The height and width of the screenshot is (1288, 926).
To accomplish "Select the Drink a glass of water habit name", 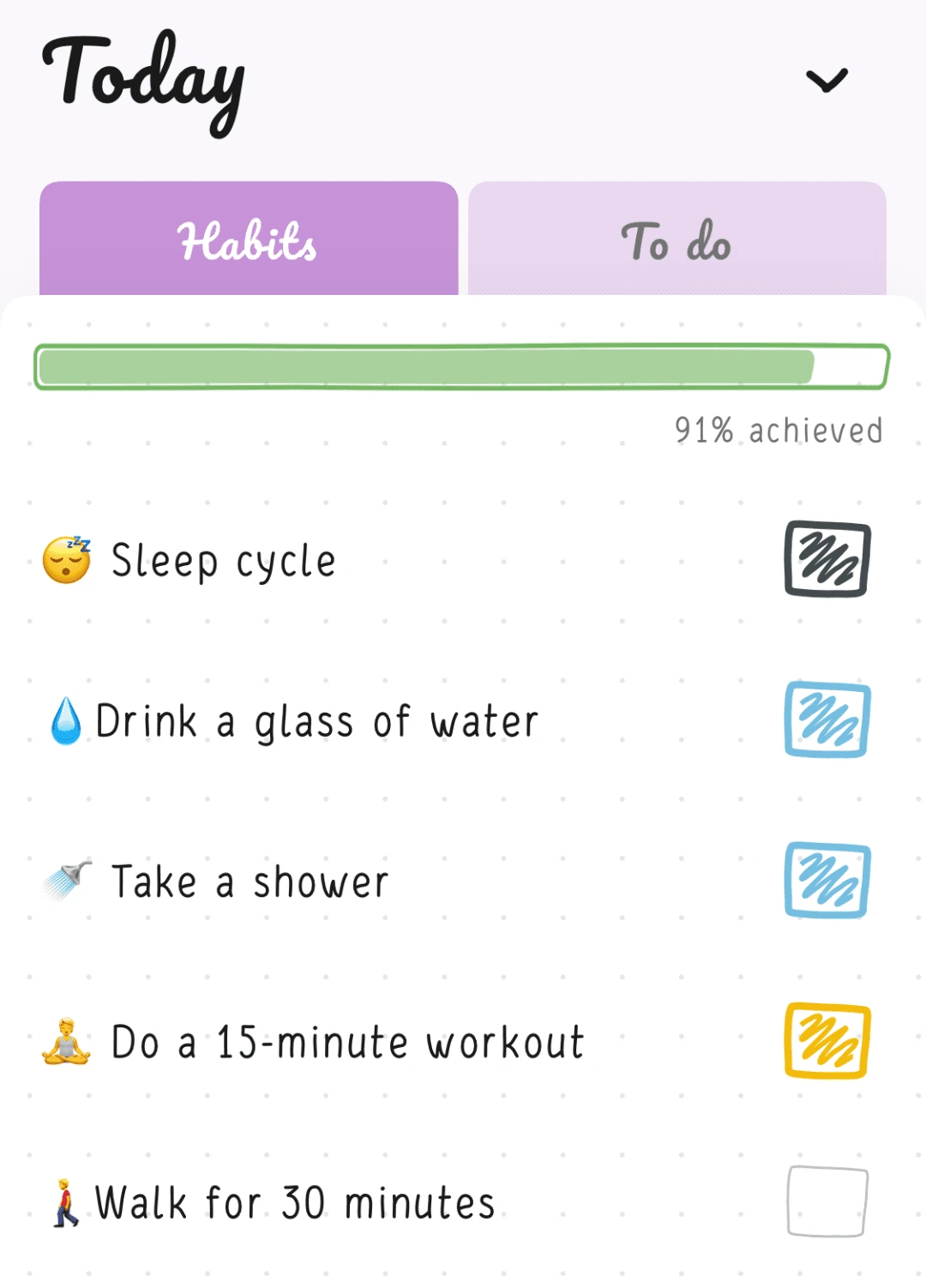I will (317, 720).
